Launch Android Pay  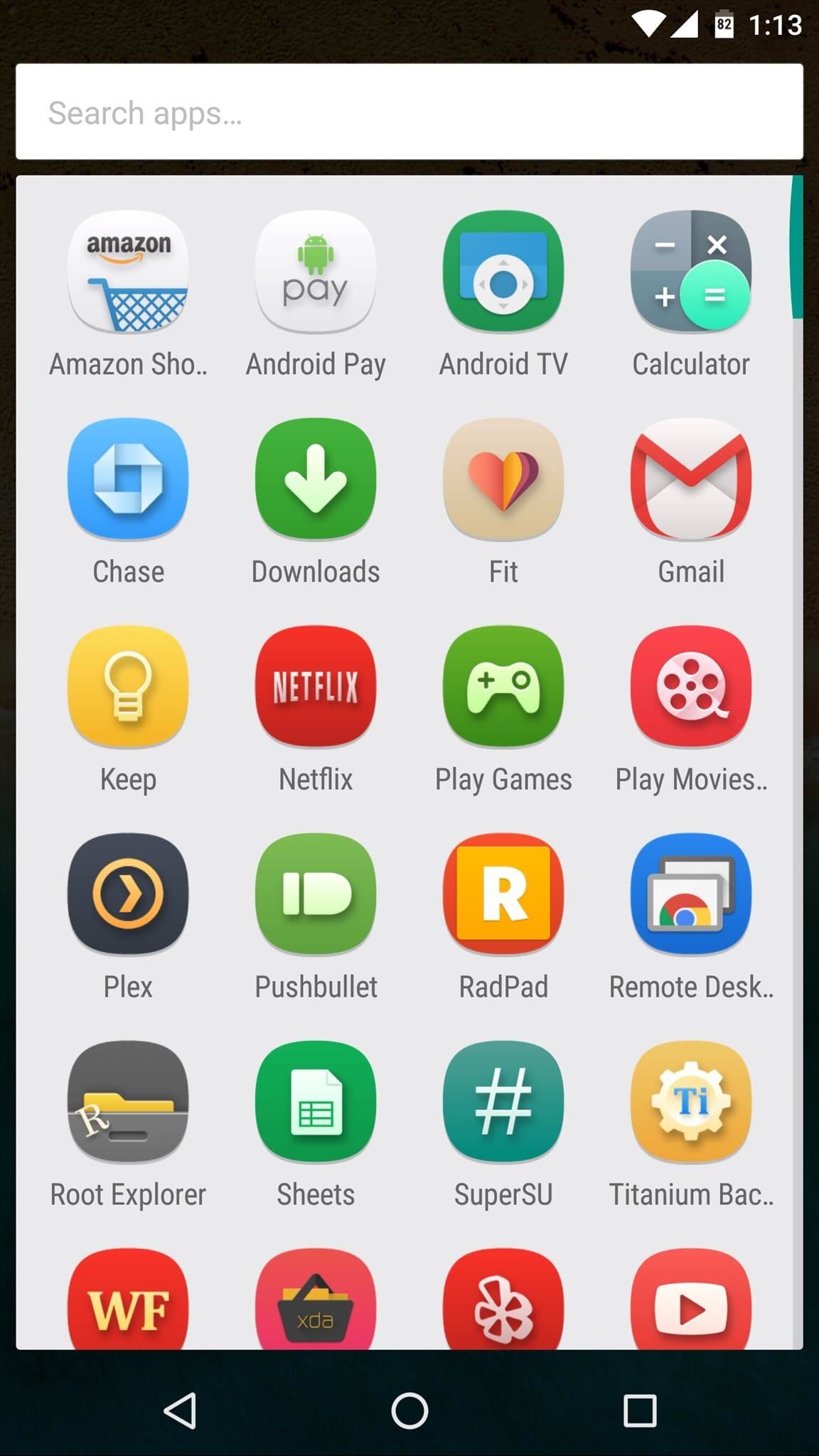316,274
